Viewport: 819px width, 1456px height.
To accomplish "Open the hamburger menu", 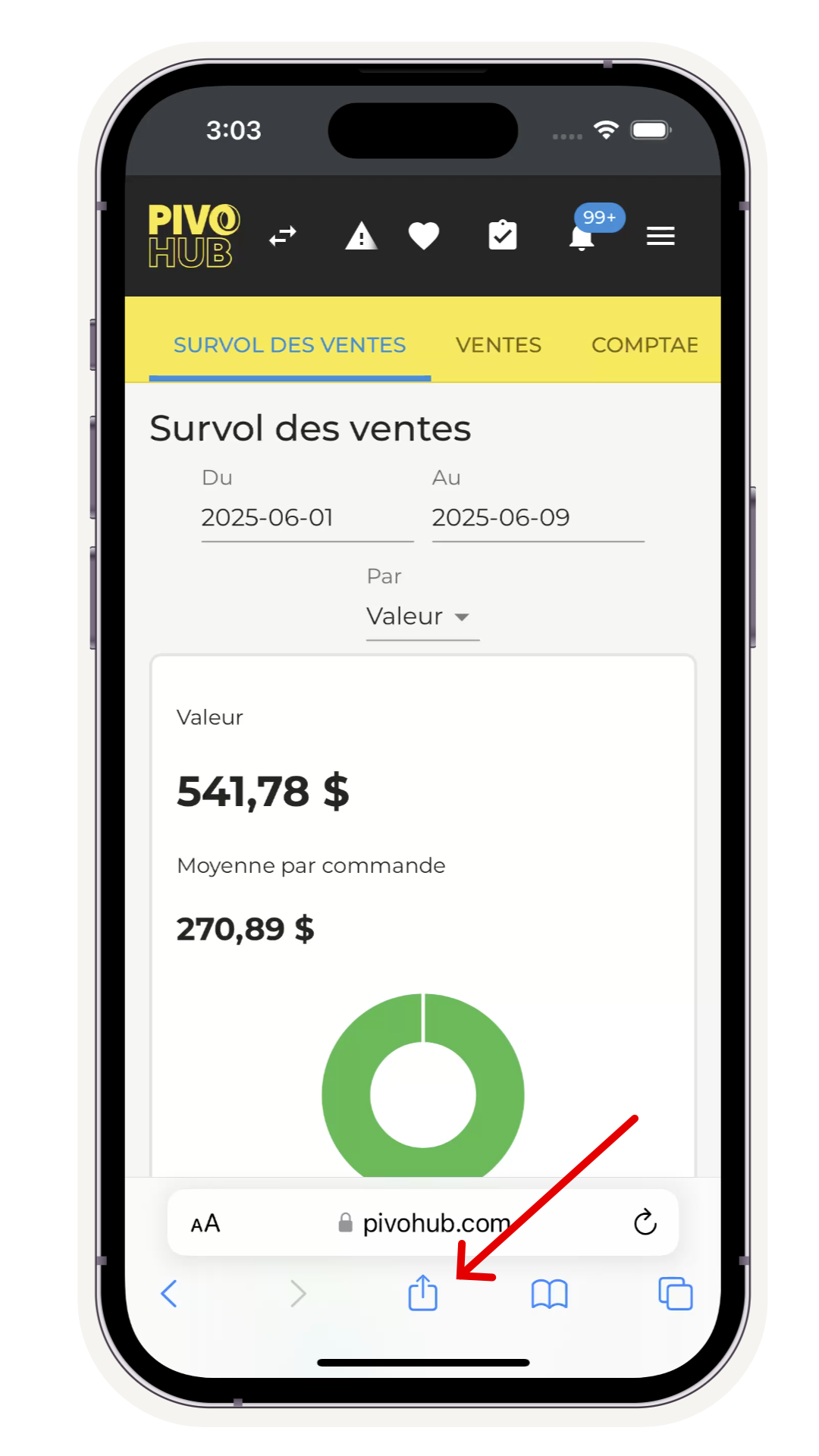I will [661, 237].
